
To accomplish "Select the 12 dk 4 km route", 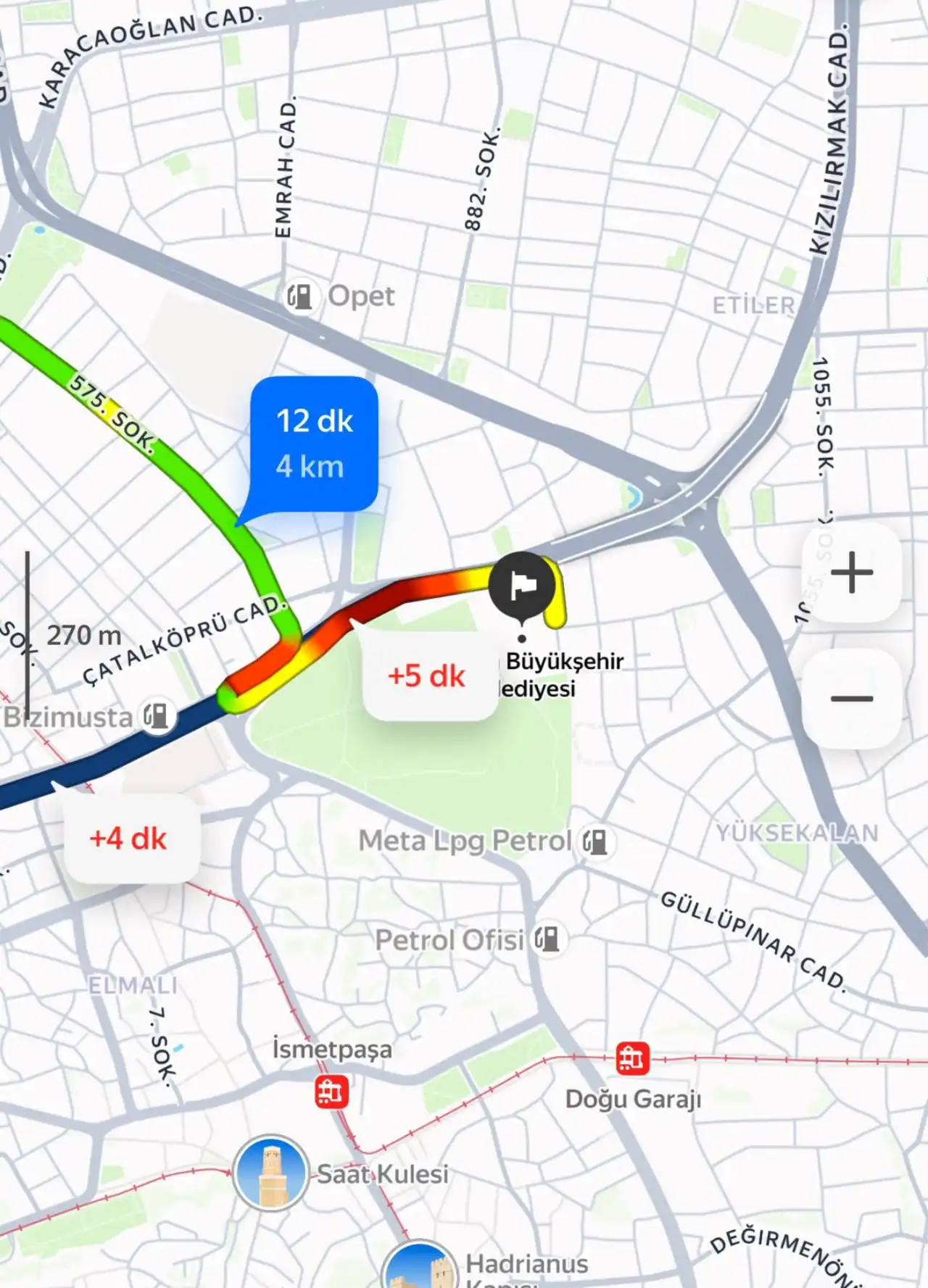I will [x=314, y=444].
